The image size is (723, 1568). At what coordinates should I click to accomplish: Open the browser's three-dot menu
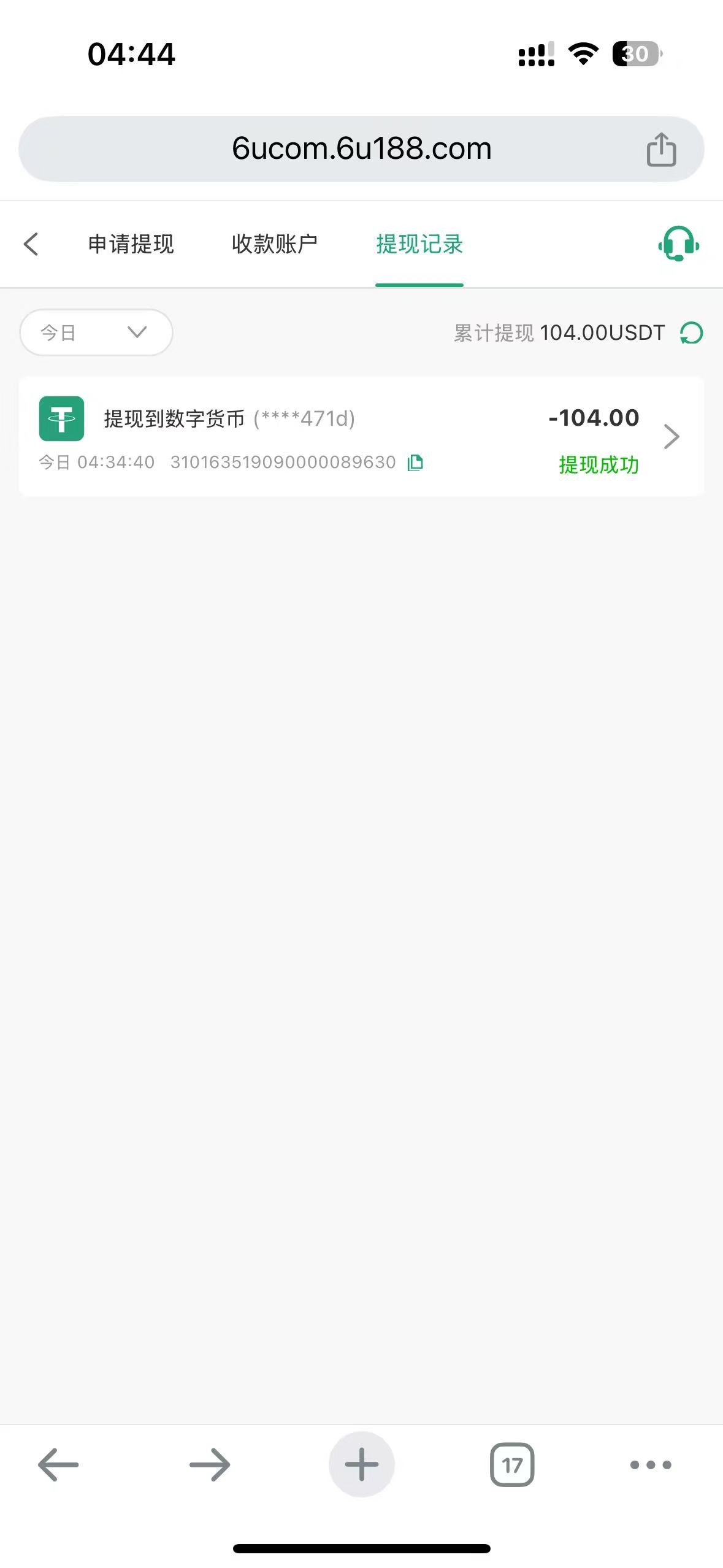pyautogui.click(x=651, y=1465)
